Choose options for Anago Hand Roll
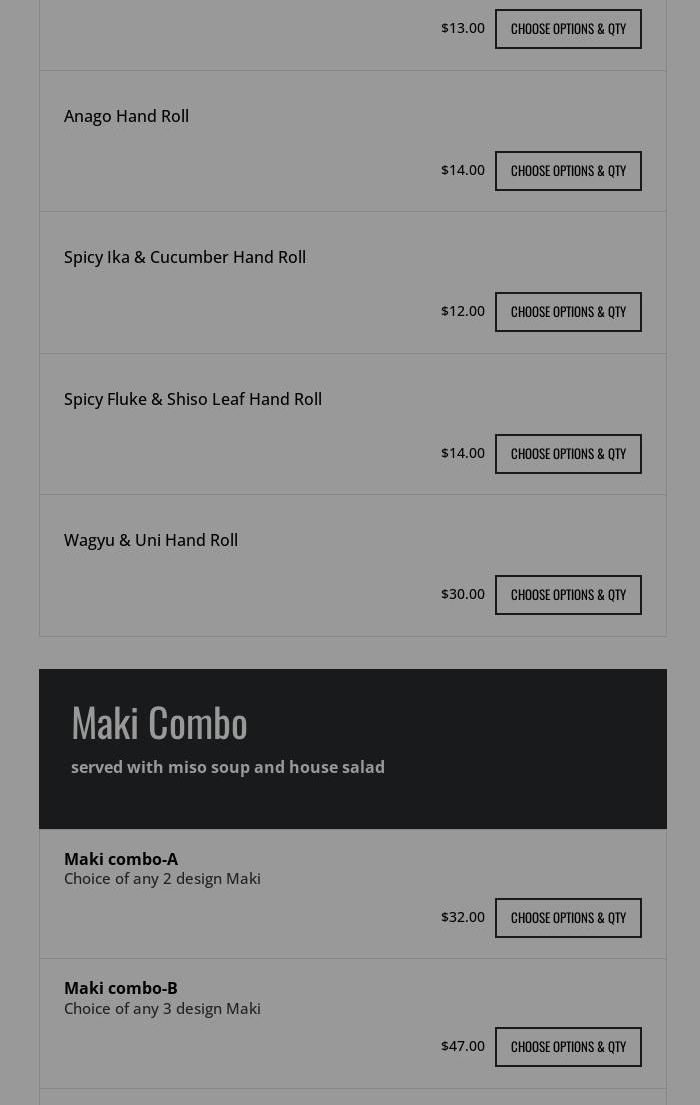Viewport: 700px width, 1105px height. click(568, 171)
